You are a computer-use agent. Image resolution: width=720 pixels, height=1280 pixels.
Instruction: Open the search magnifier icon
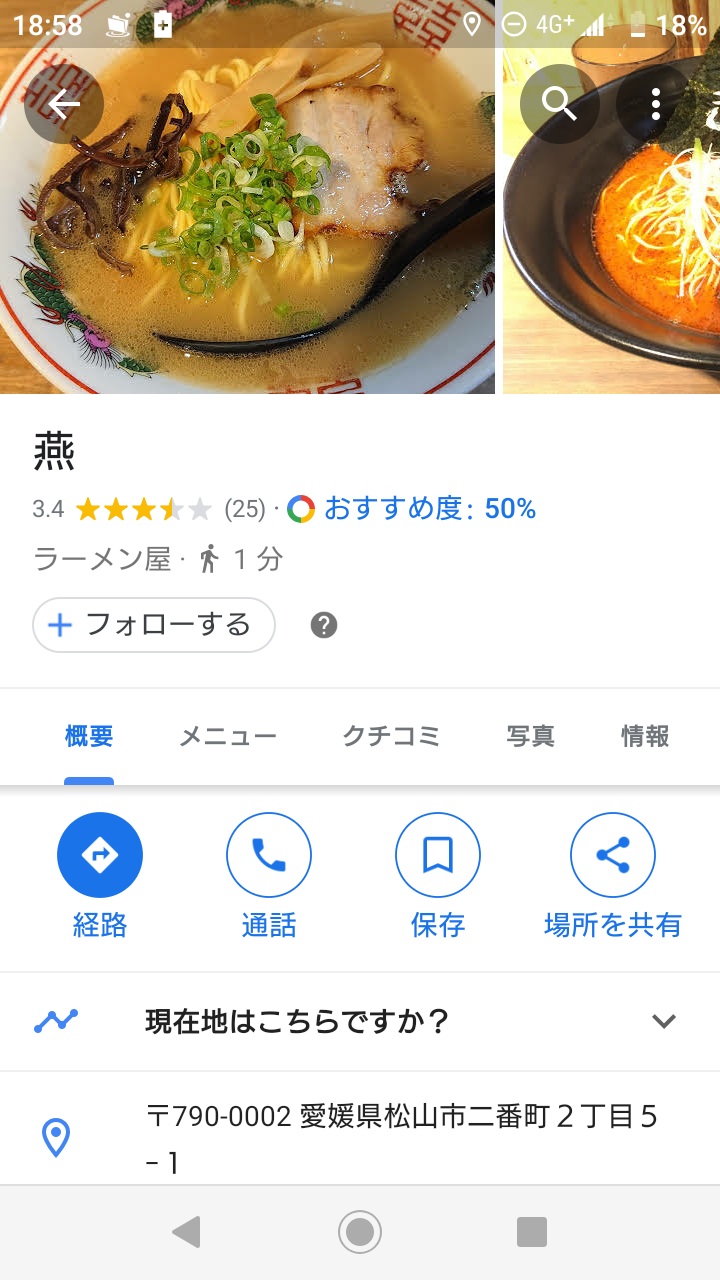click(x=559, y=104)
